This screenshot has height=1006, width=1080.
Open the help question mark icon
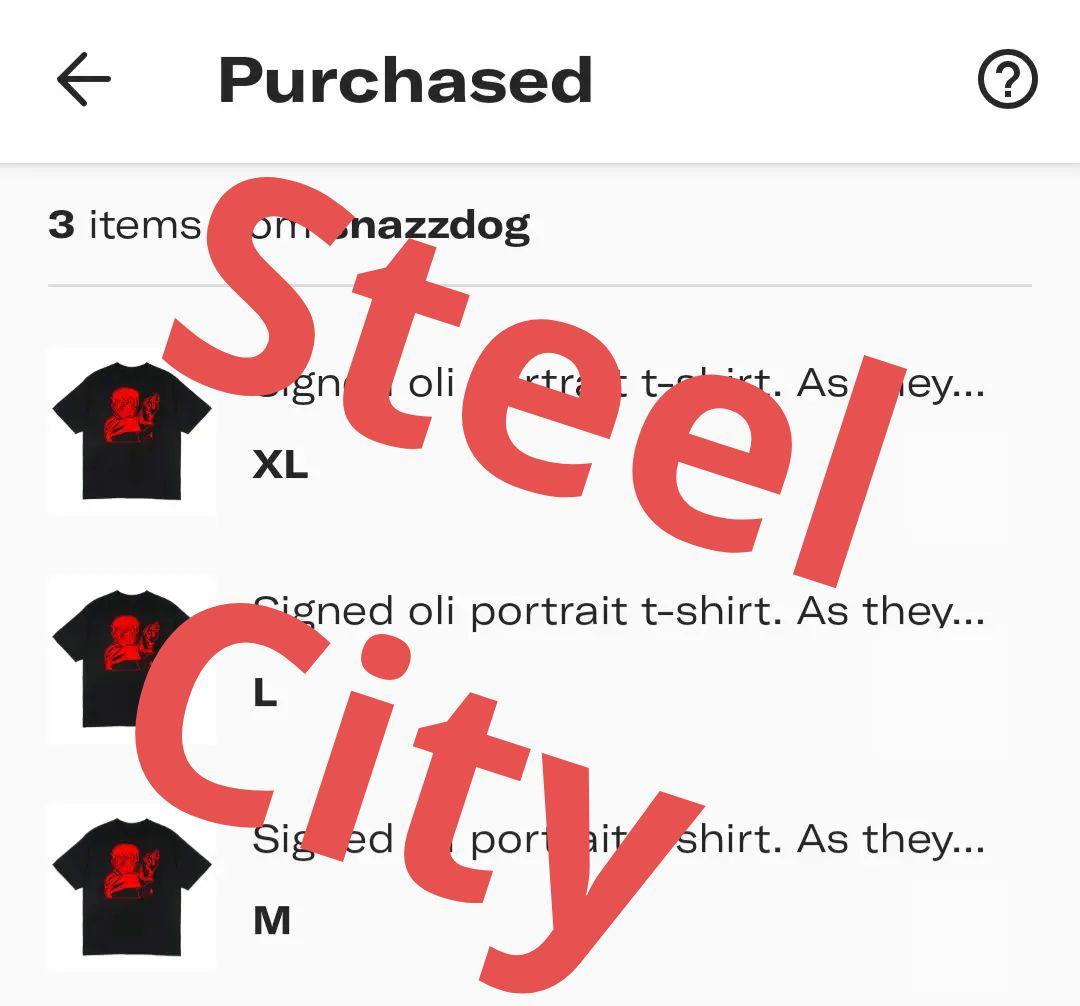tap(1007, 80)
